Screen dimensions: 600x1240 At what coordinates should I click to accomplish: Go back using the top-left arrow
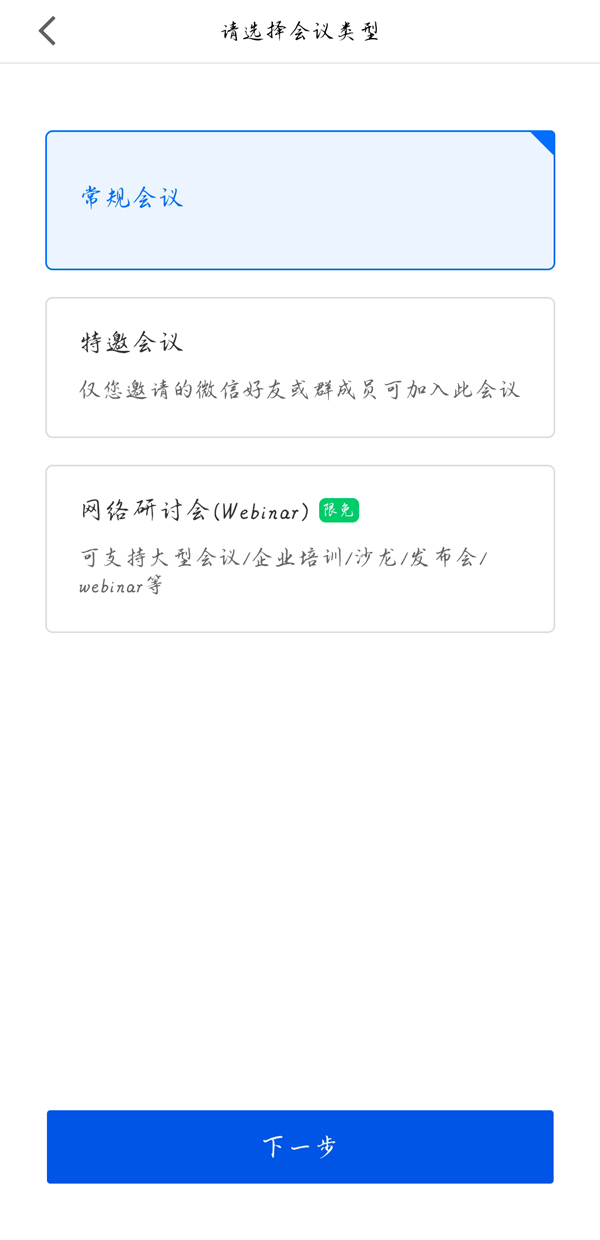coord(47,31)
